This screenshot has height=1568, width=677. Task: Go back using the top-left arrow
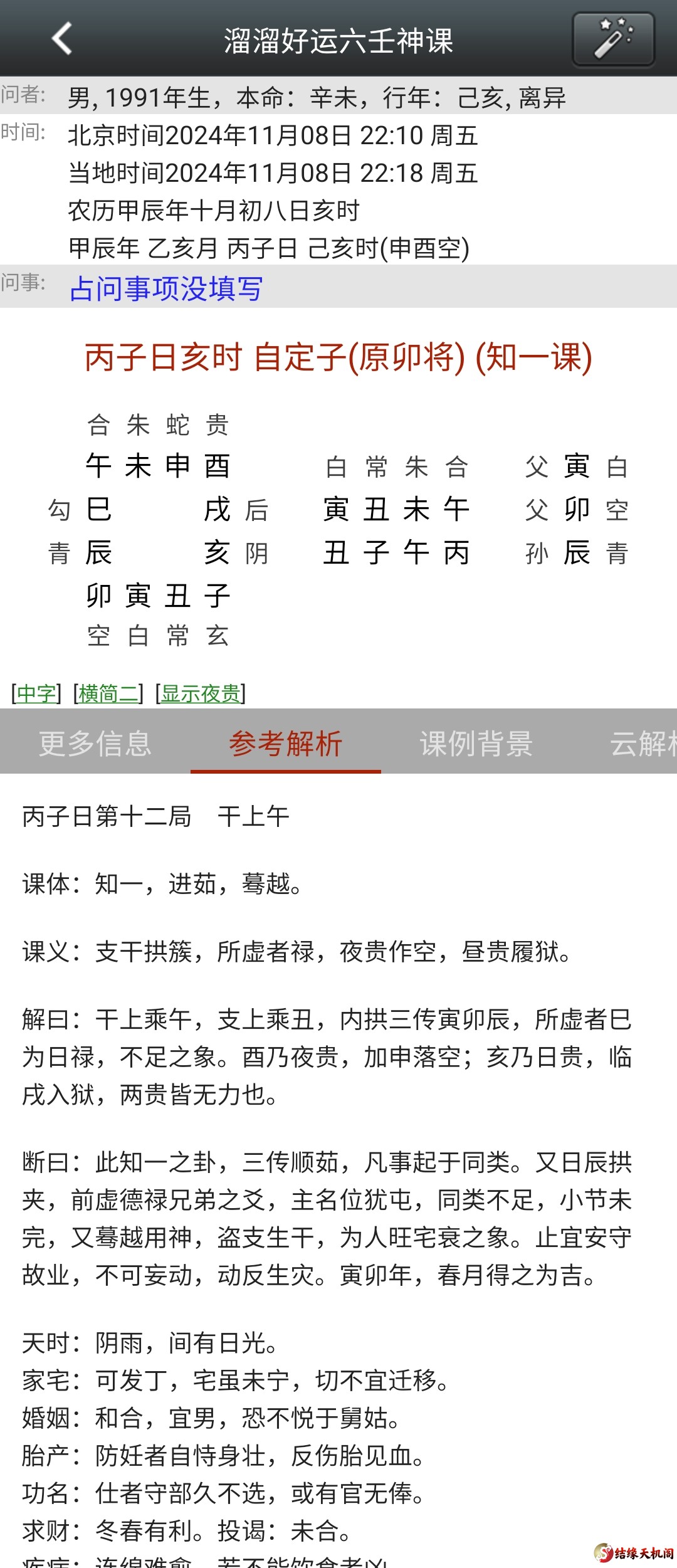[61, 39]
